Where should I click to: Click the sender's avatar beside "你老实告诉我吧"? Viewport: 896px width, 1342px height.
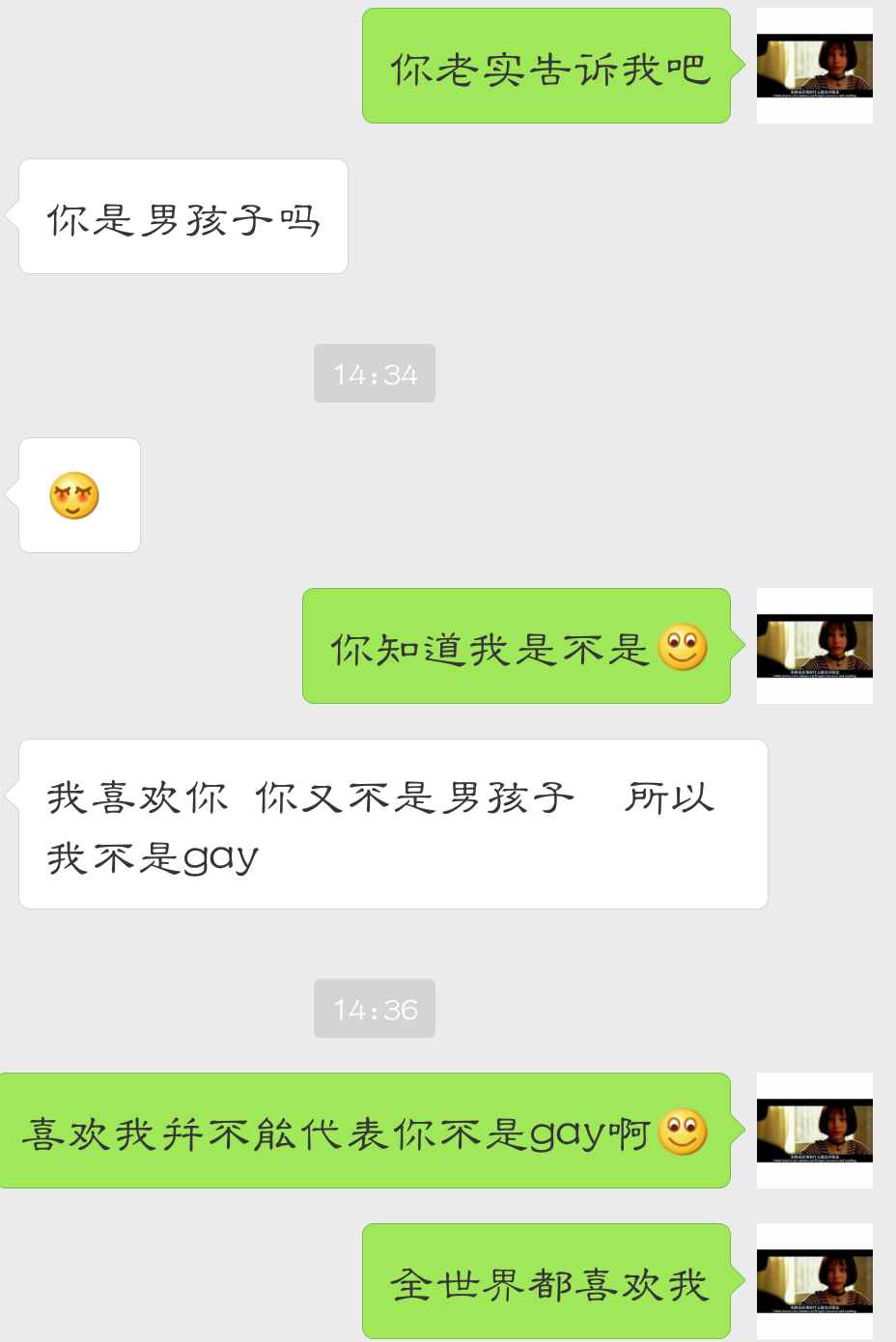point(814,65)
